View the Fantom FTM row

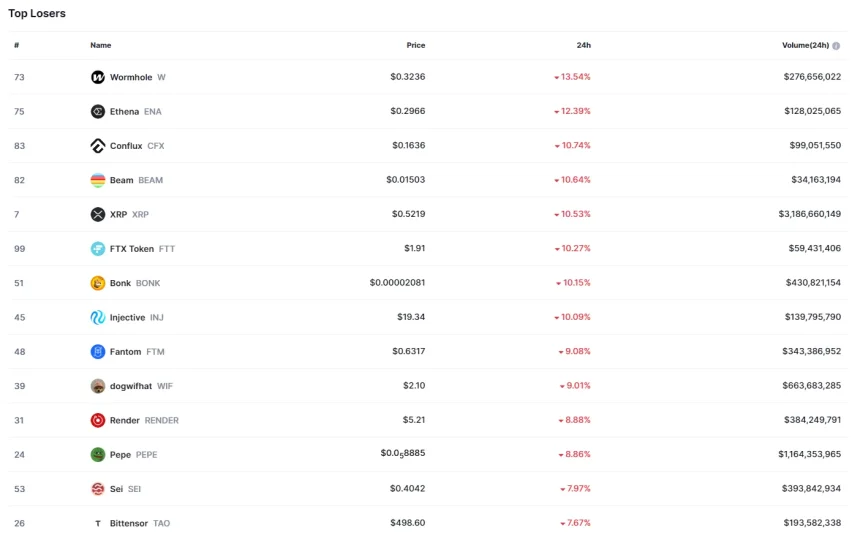(125, 352)
